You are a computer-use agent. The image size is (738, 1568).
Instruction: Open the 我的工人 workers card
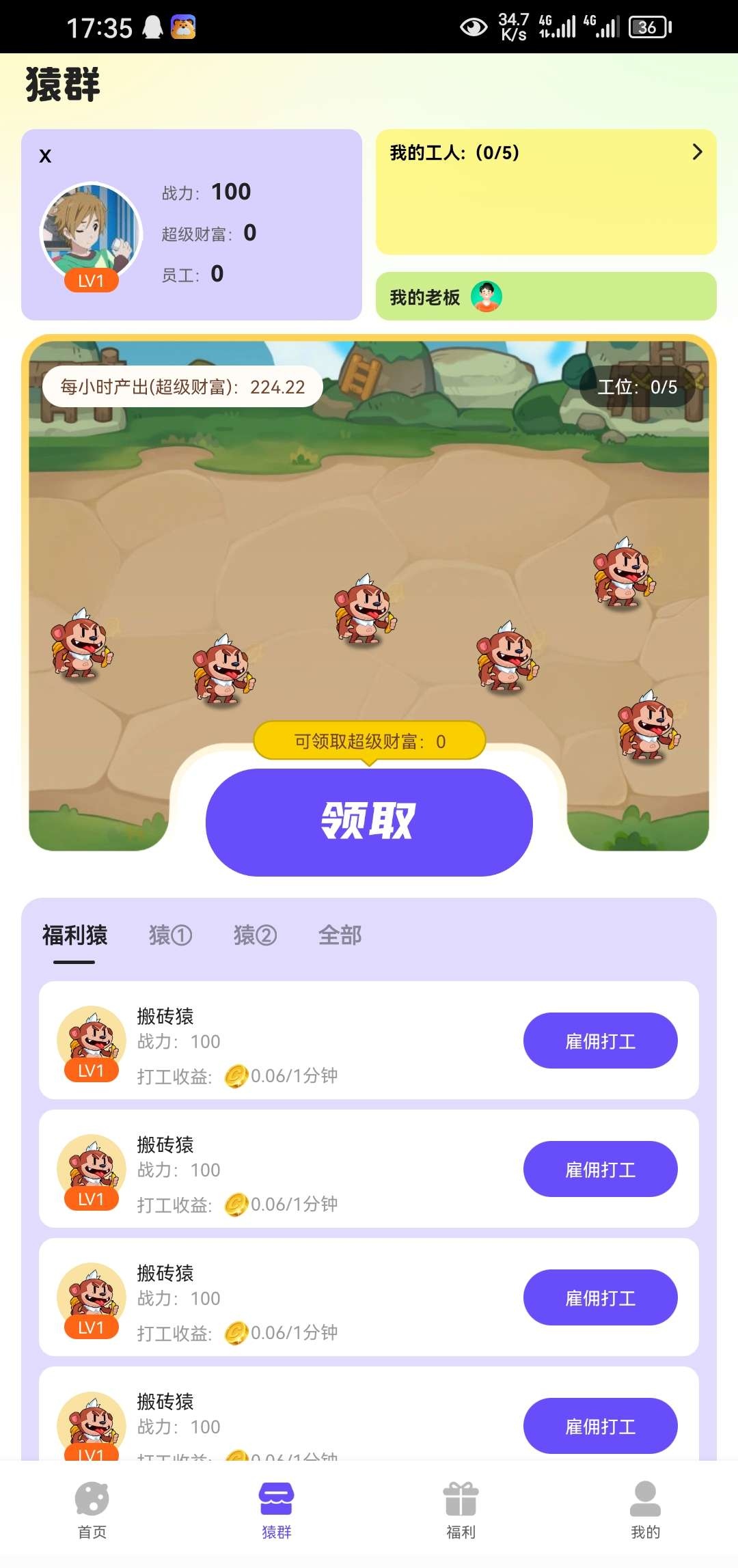click(546, 192)
